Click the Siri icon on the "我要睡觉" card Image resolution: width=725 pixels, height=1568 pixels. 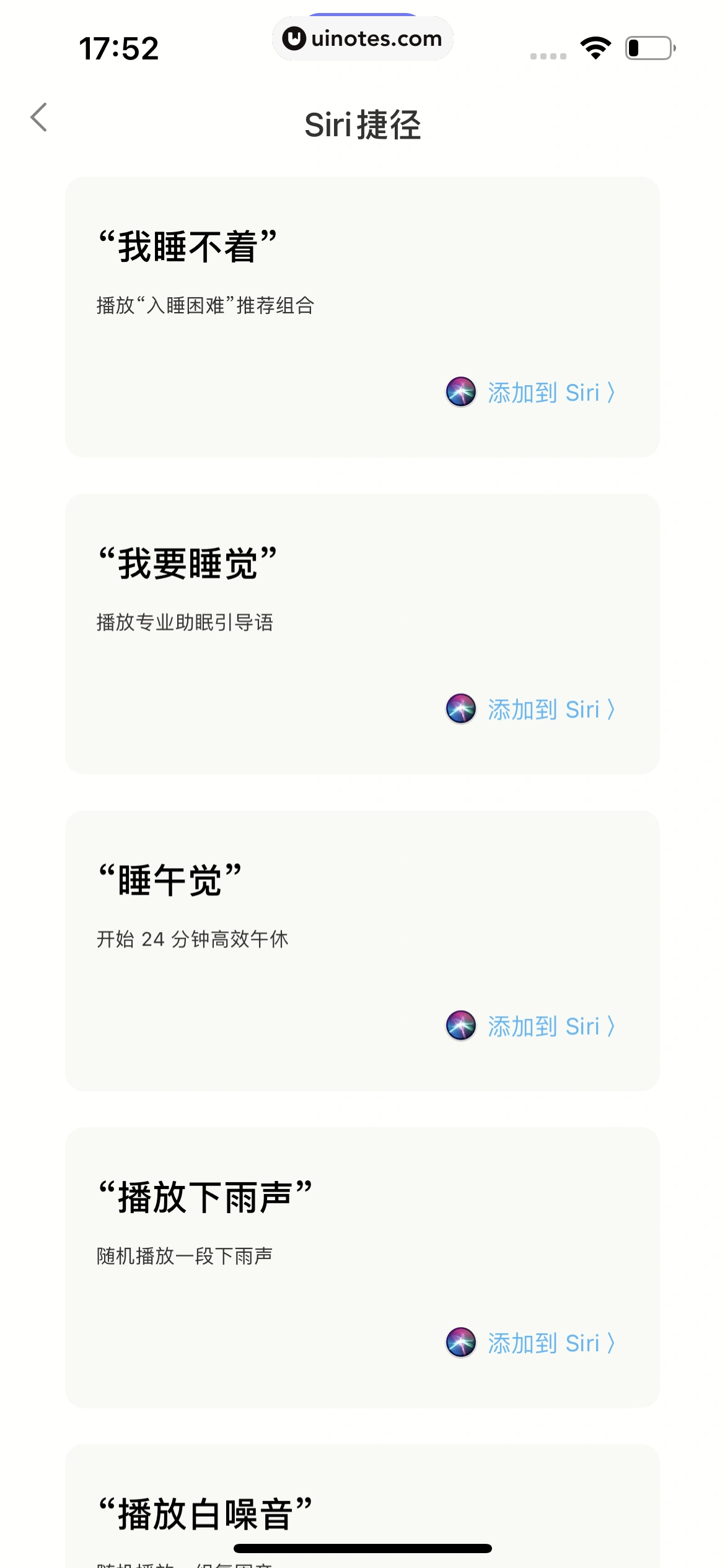(460, 710)
